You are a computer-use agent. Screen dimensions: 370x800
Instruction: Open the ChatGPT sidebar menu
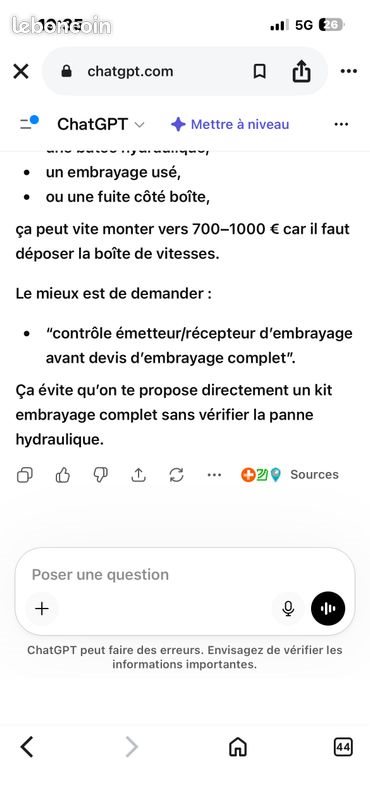29,123
